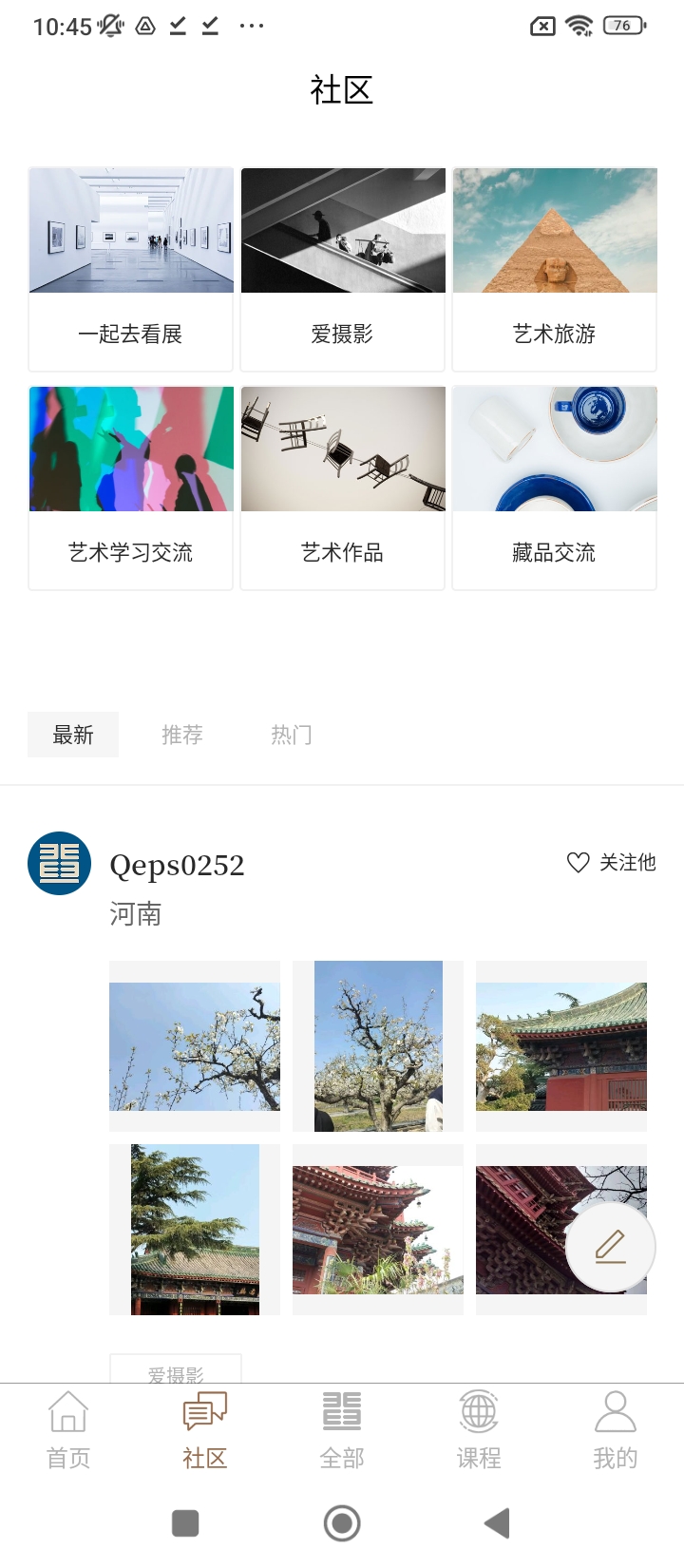Screen dimensions: 684x1568
Task: Tap the system back button
Action: 497,1523
